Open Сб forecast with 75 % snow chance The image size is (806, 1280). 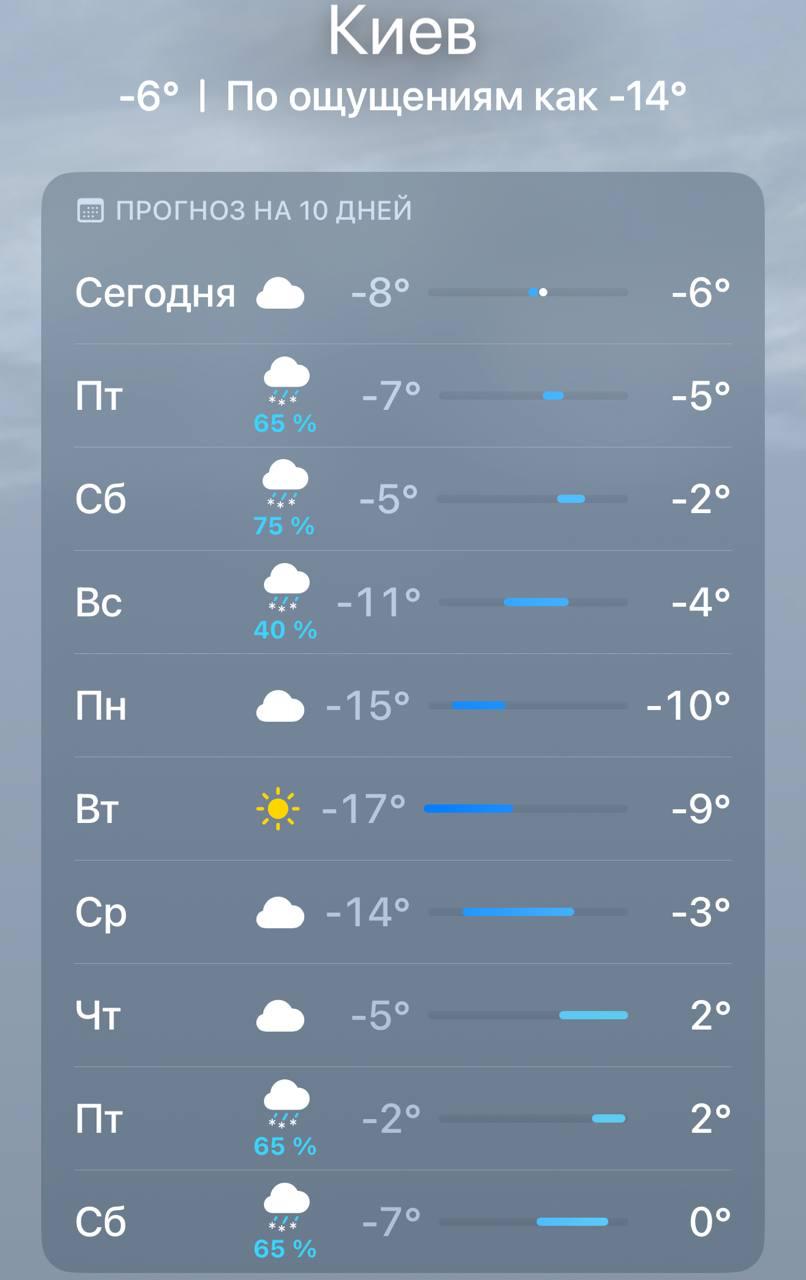402,499
